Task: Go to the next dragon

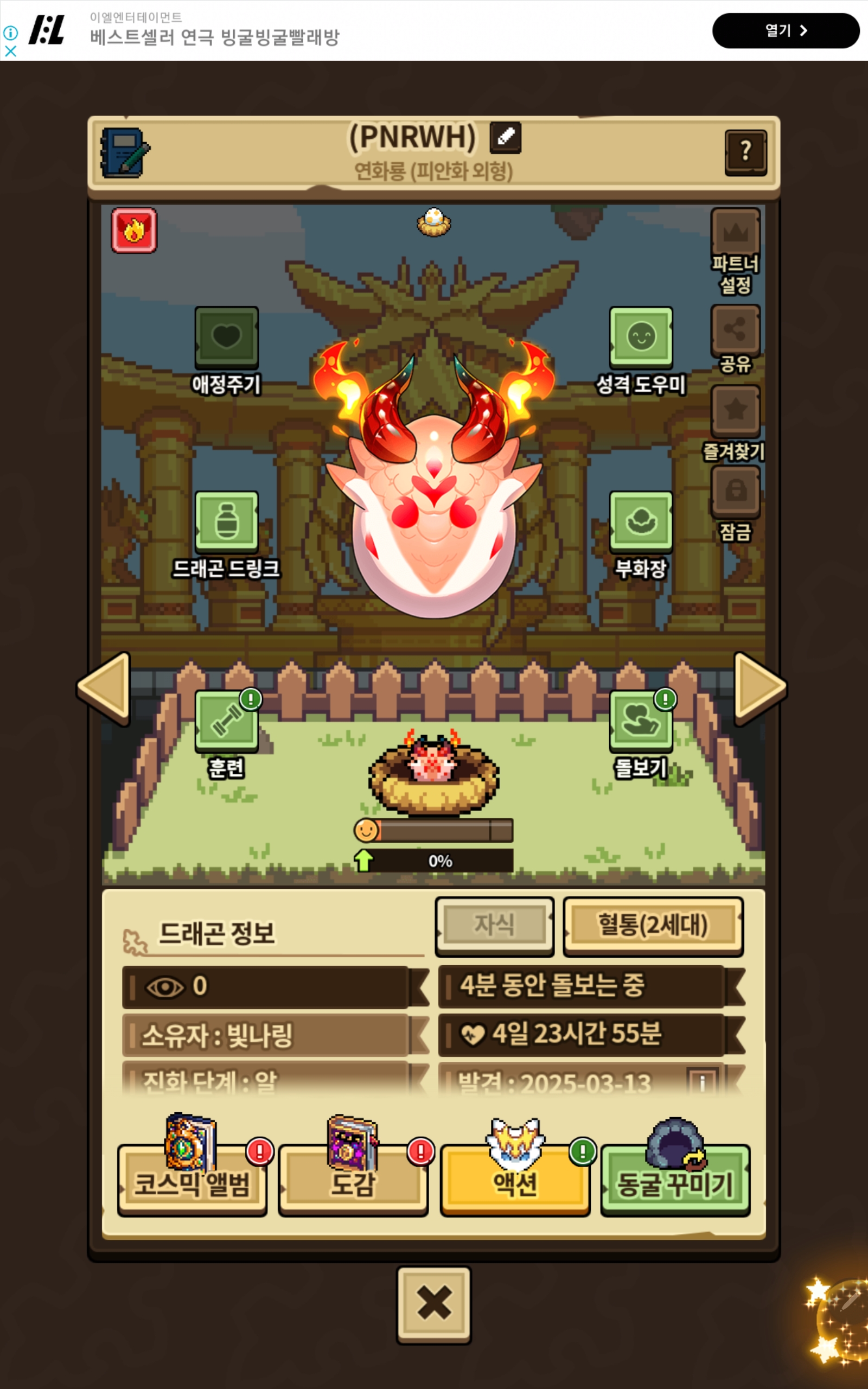Action: [x=760, y=687]
